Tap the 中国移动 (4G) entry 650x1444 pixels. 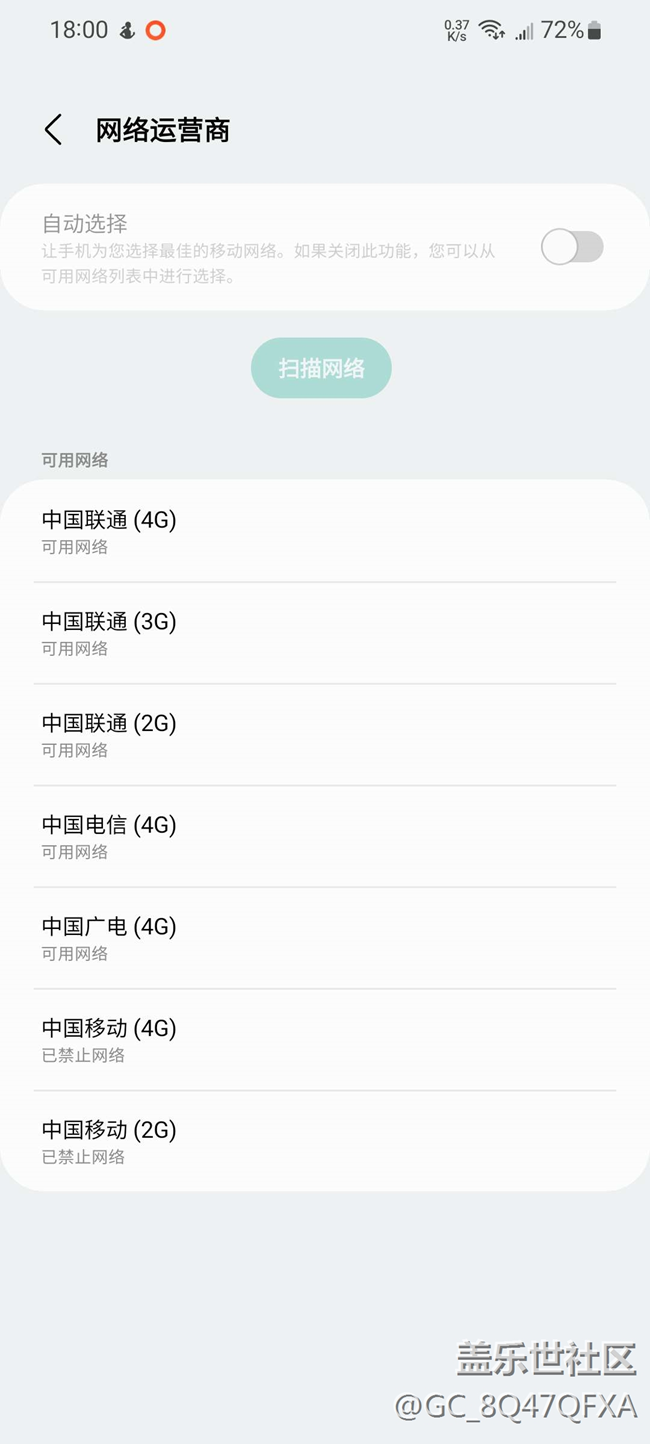324,1040
